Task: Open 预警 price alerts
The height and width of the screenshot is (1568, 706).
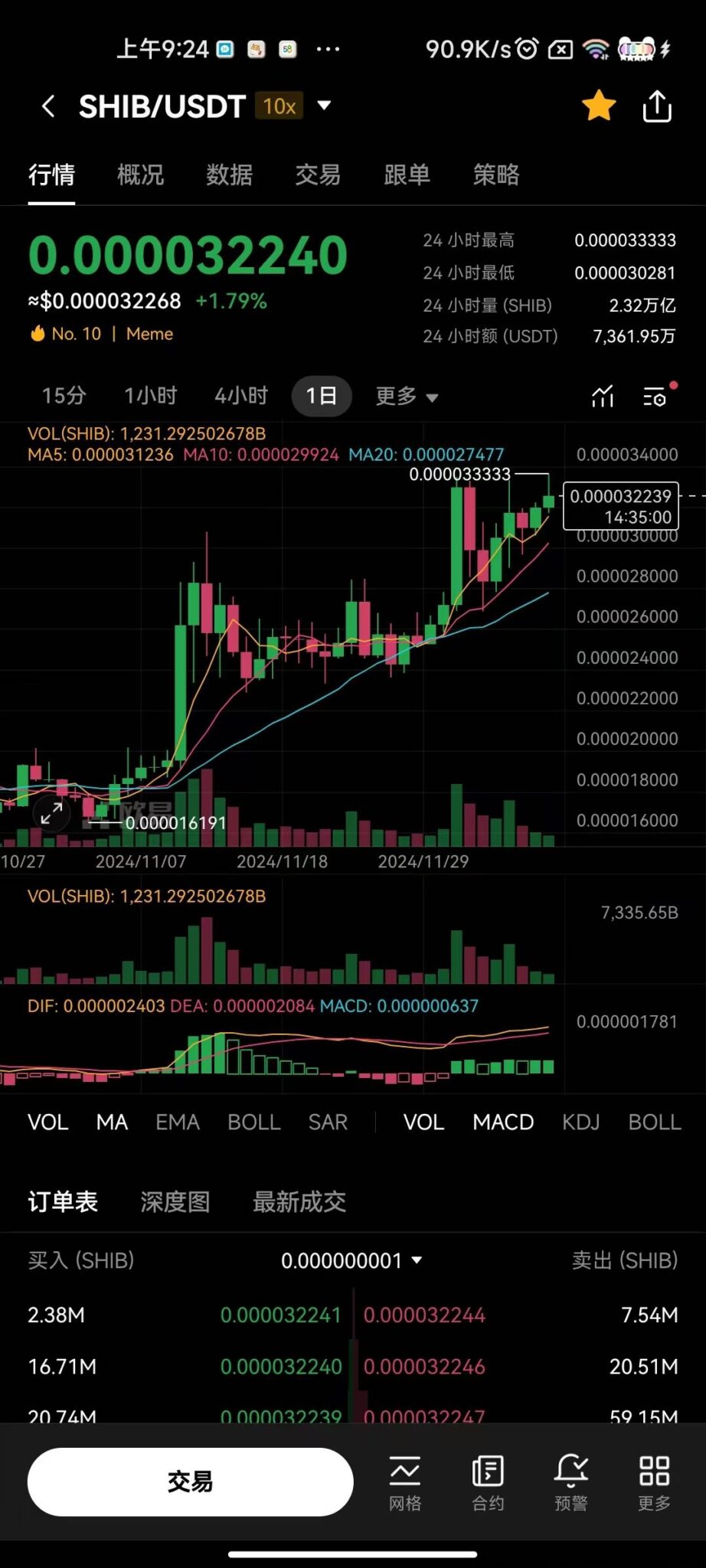Action: (x=570, y=1483)
